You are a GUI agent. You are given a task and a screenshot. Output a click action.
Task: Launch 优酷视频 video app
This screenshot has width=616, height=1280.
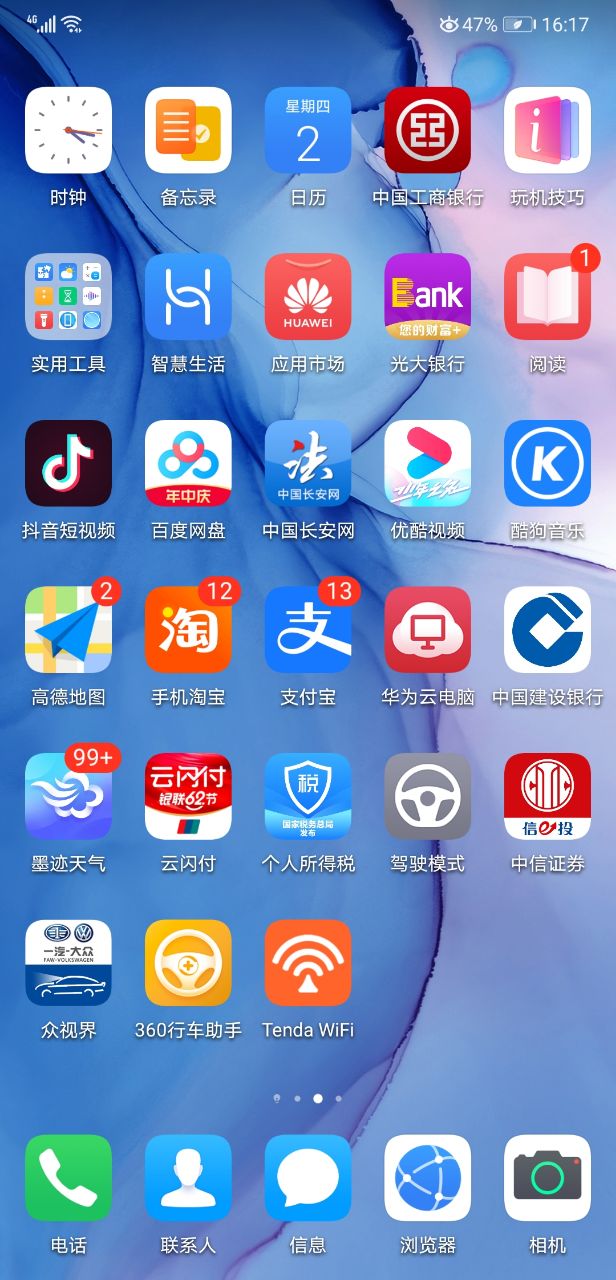tap(428, 463)
